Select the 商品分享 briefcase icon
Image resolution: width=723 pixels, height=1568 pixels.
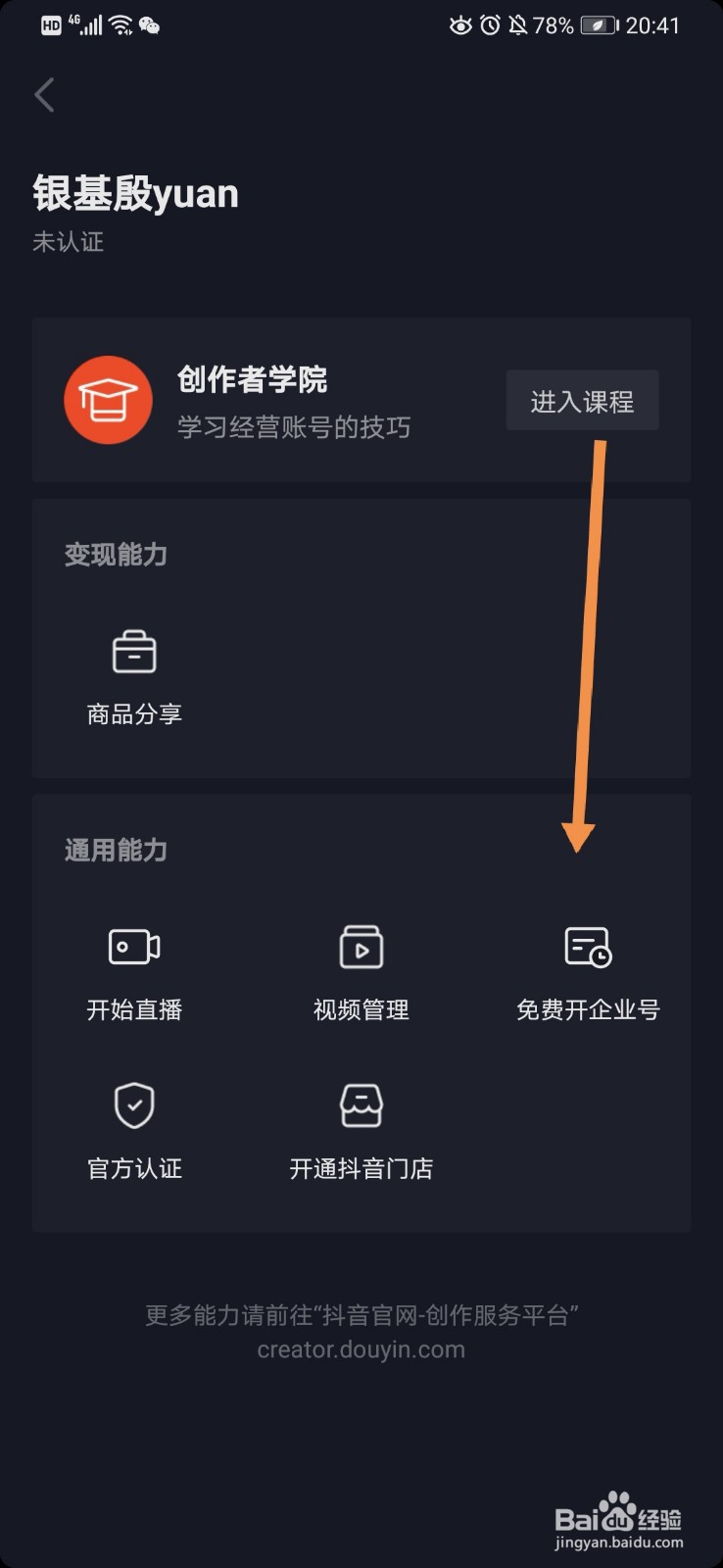pyautogui.click(x=134, y=650)
